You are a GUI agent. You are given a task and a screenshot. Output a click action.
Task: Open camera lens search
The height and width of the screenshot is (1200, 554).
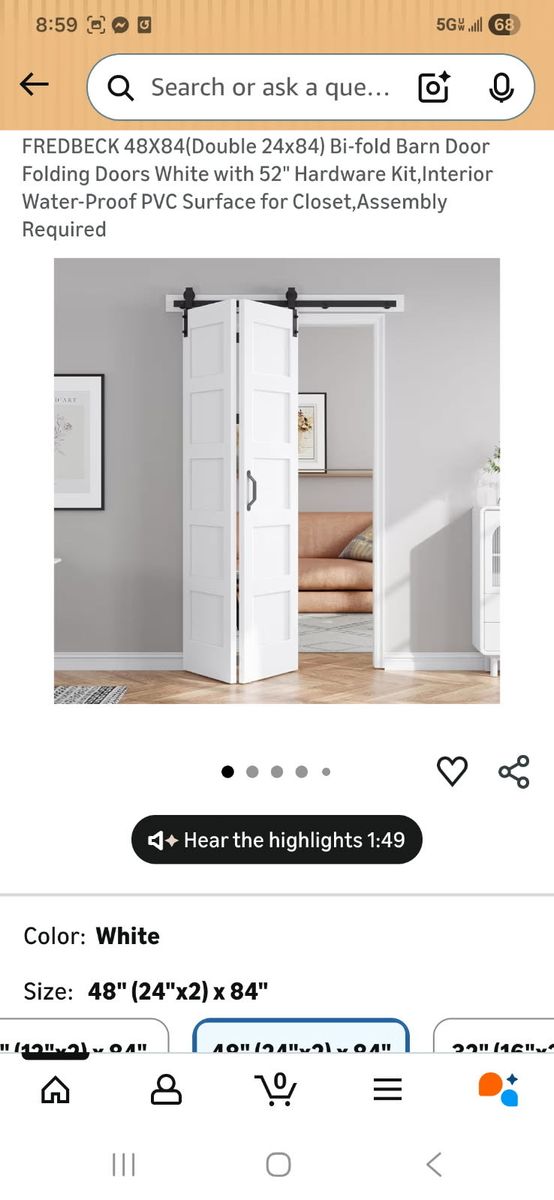click(x=433, y=88)
